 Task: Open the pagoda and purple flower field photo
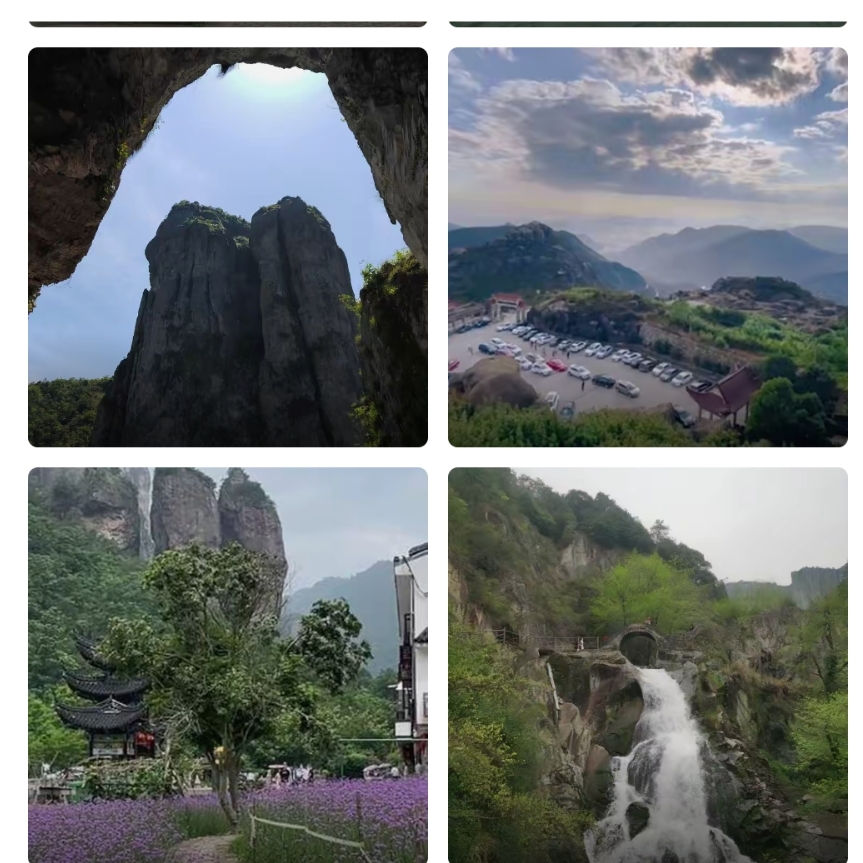(x=228, y=664)
